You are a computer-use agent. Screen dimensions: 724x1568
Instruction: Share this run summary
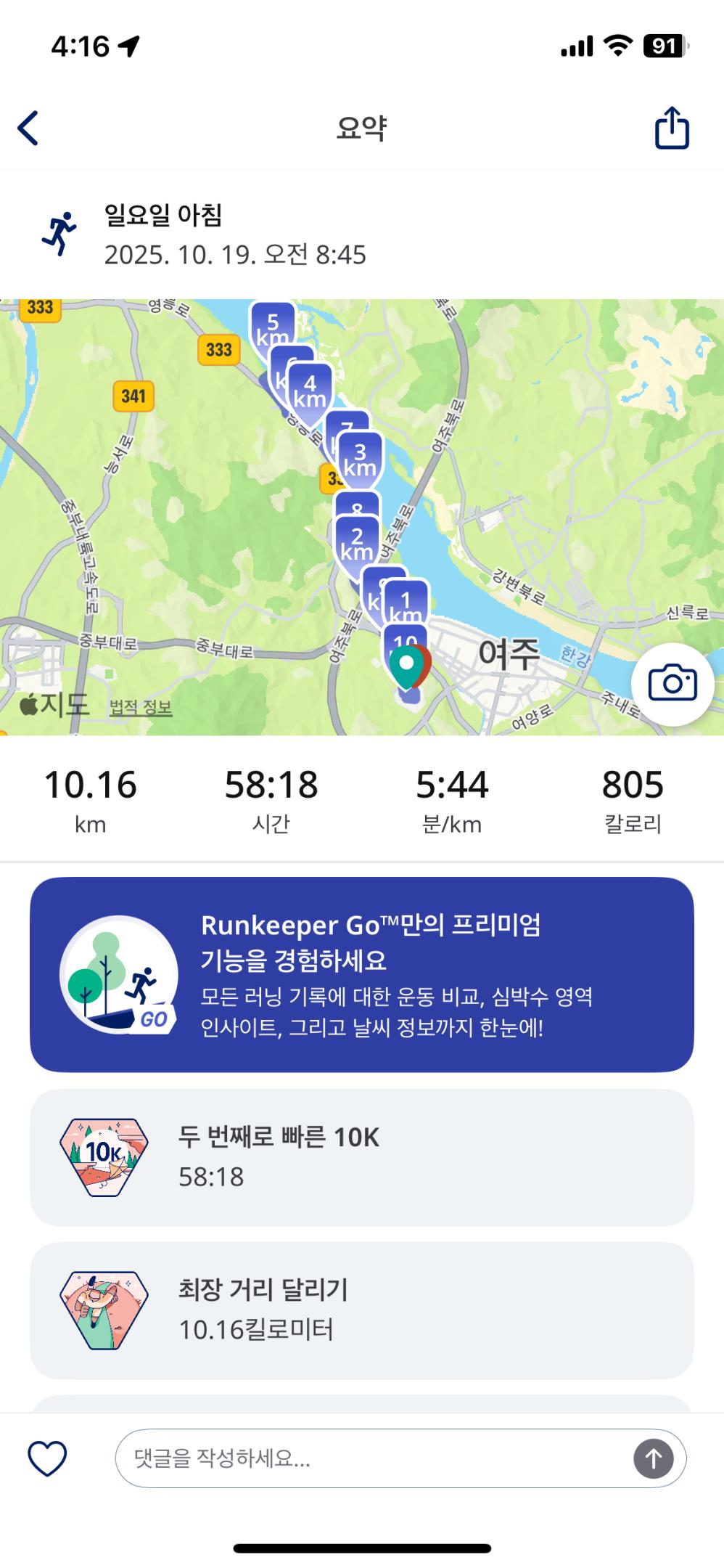[671, 128]
